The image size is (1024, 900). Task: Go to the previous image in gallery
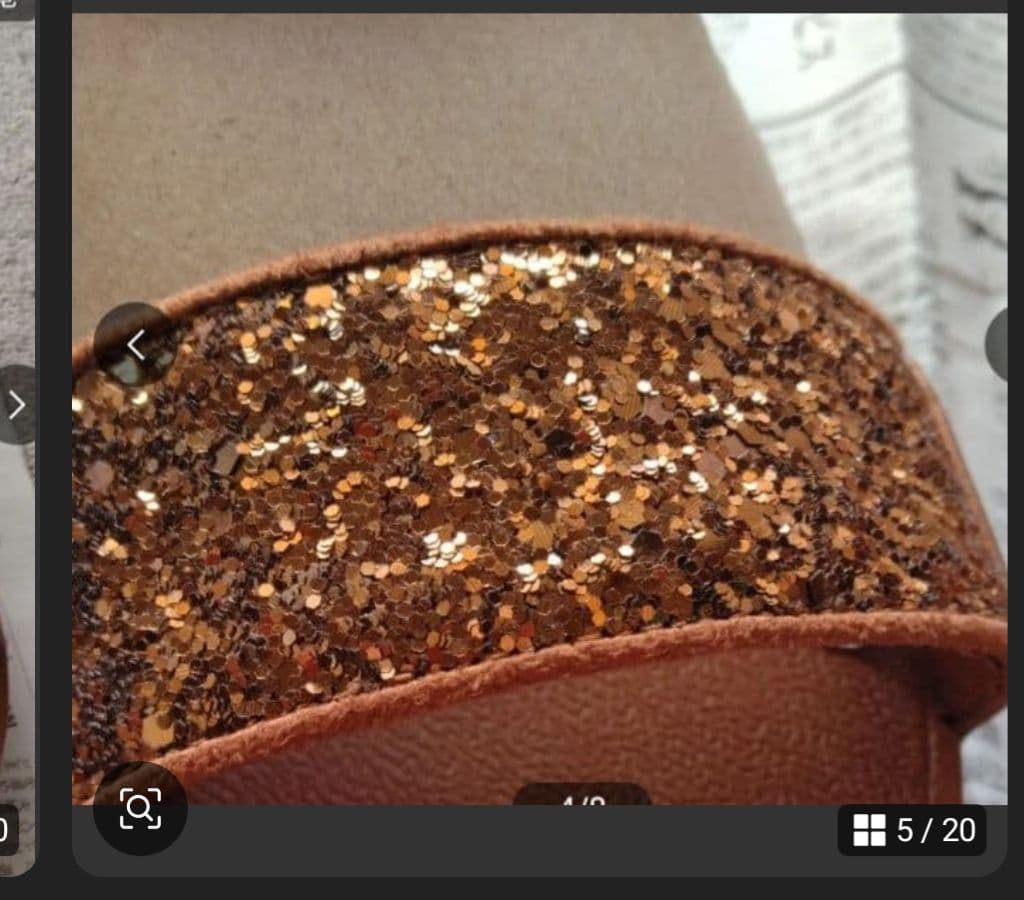tap(136, 345)
